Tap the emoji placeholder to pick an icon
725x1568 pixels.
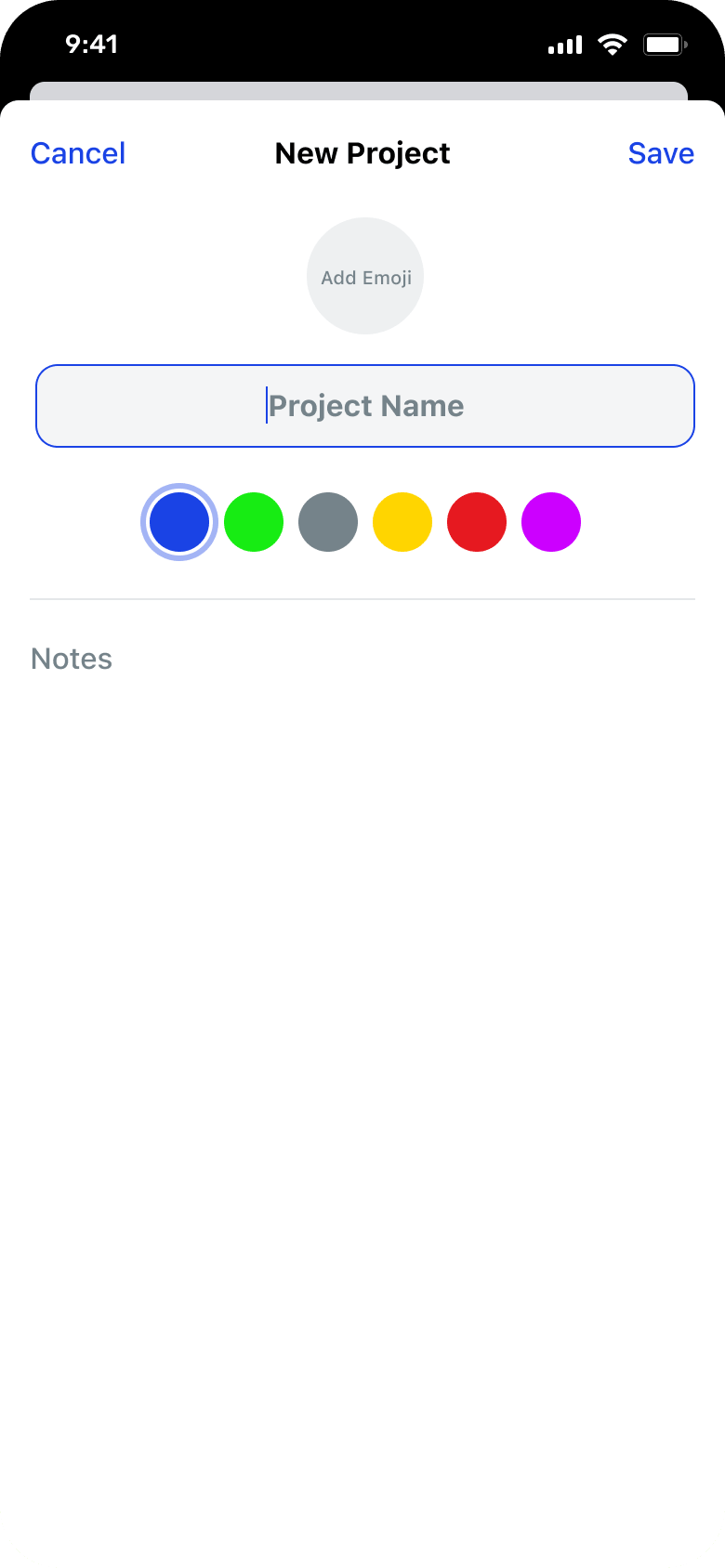[365, 276]
